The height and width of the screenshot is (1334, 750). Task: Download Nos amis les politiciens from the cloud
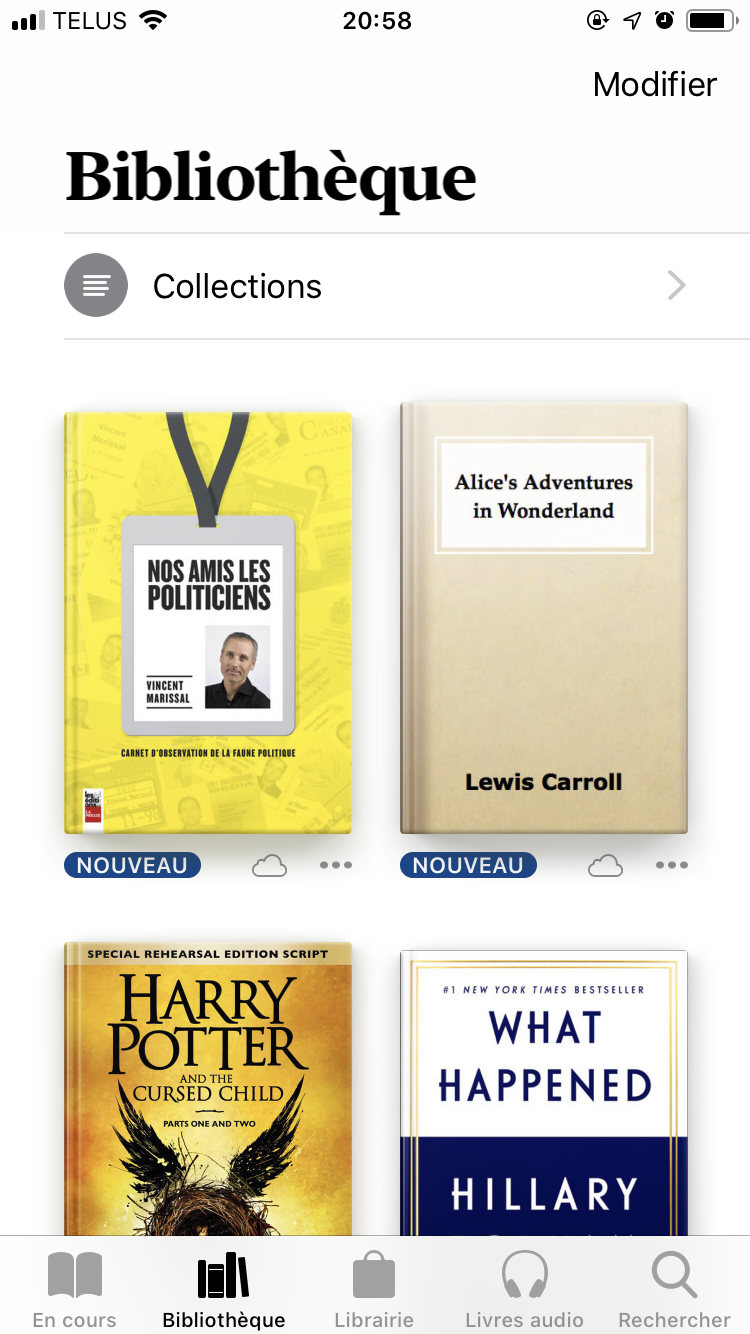[x=269, y=866]
